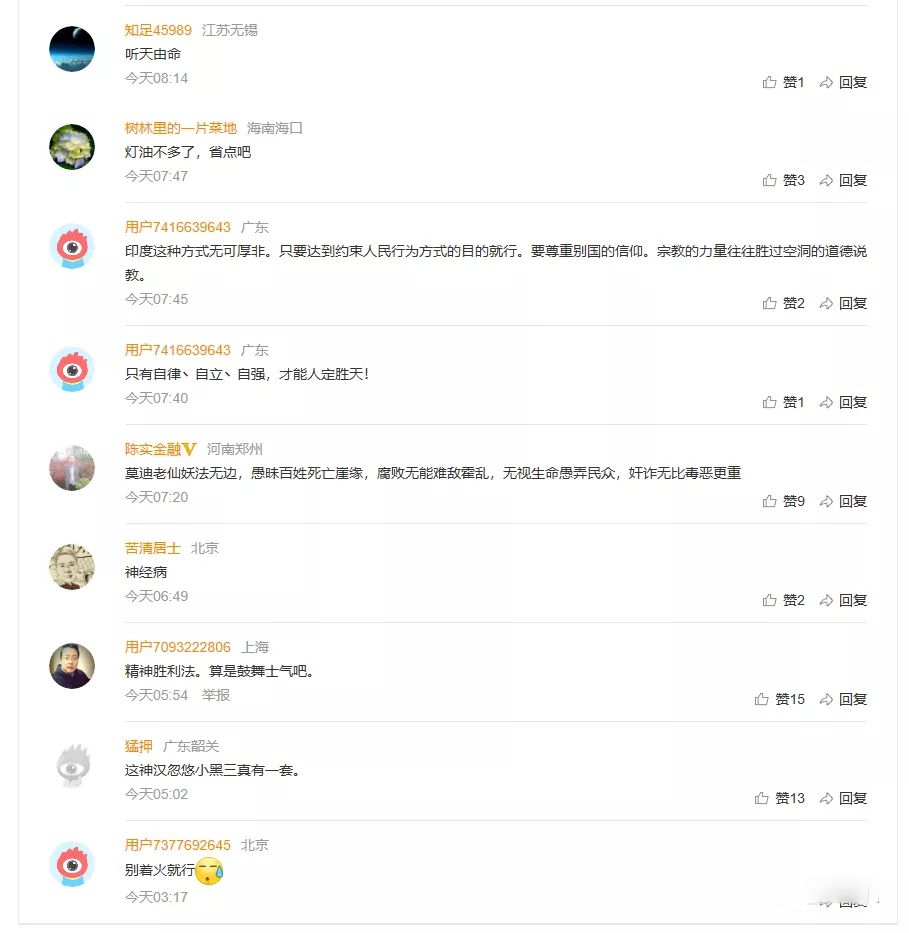Tap 树林里的一片菜地's avatar picture
This screenshot has height=933, width=909.
click(72, 147)
